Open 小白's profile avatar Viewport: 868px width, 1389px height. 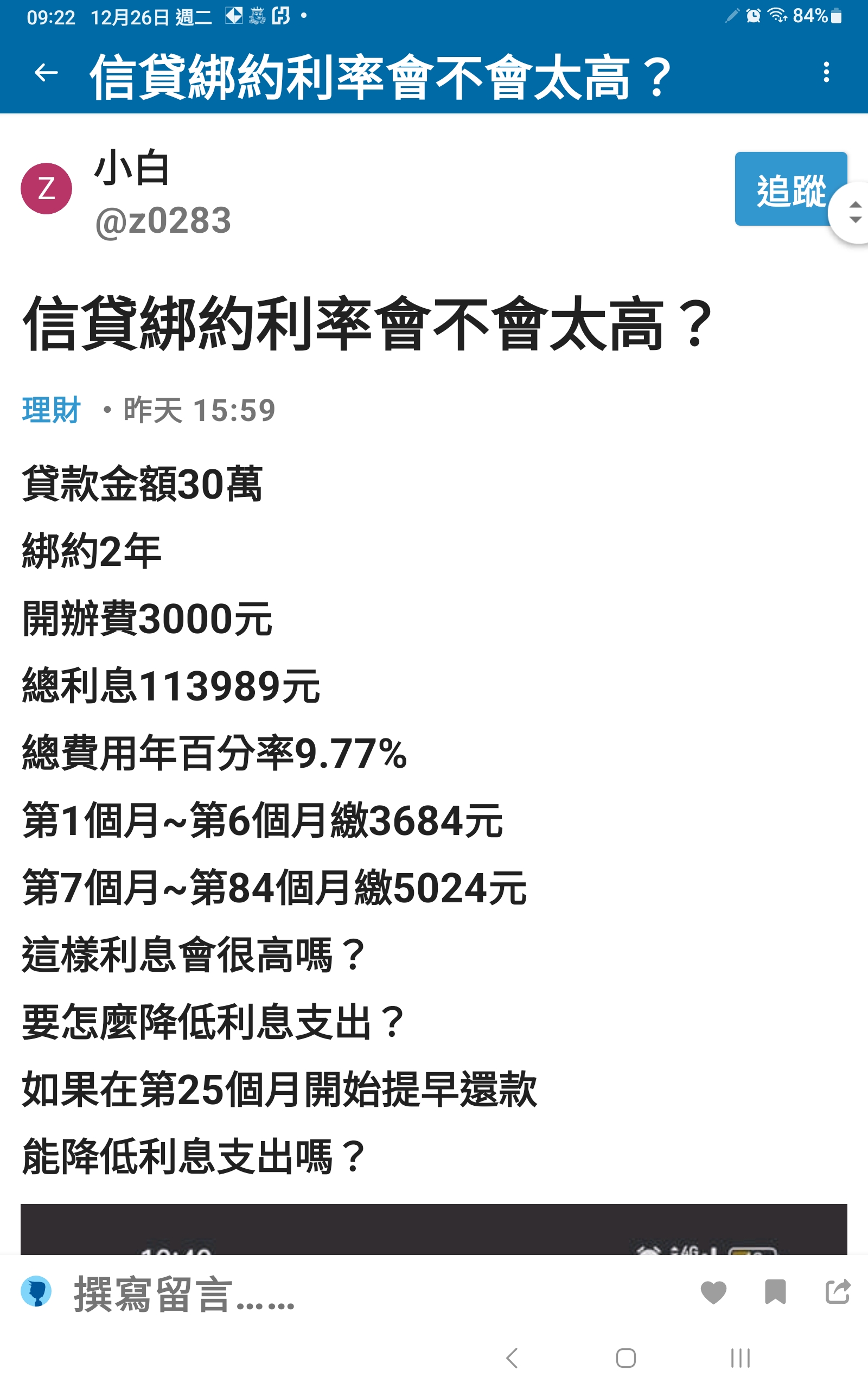tap(47, 188)
